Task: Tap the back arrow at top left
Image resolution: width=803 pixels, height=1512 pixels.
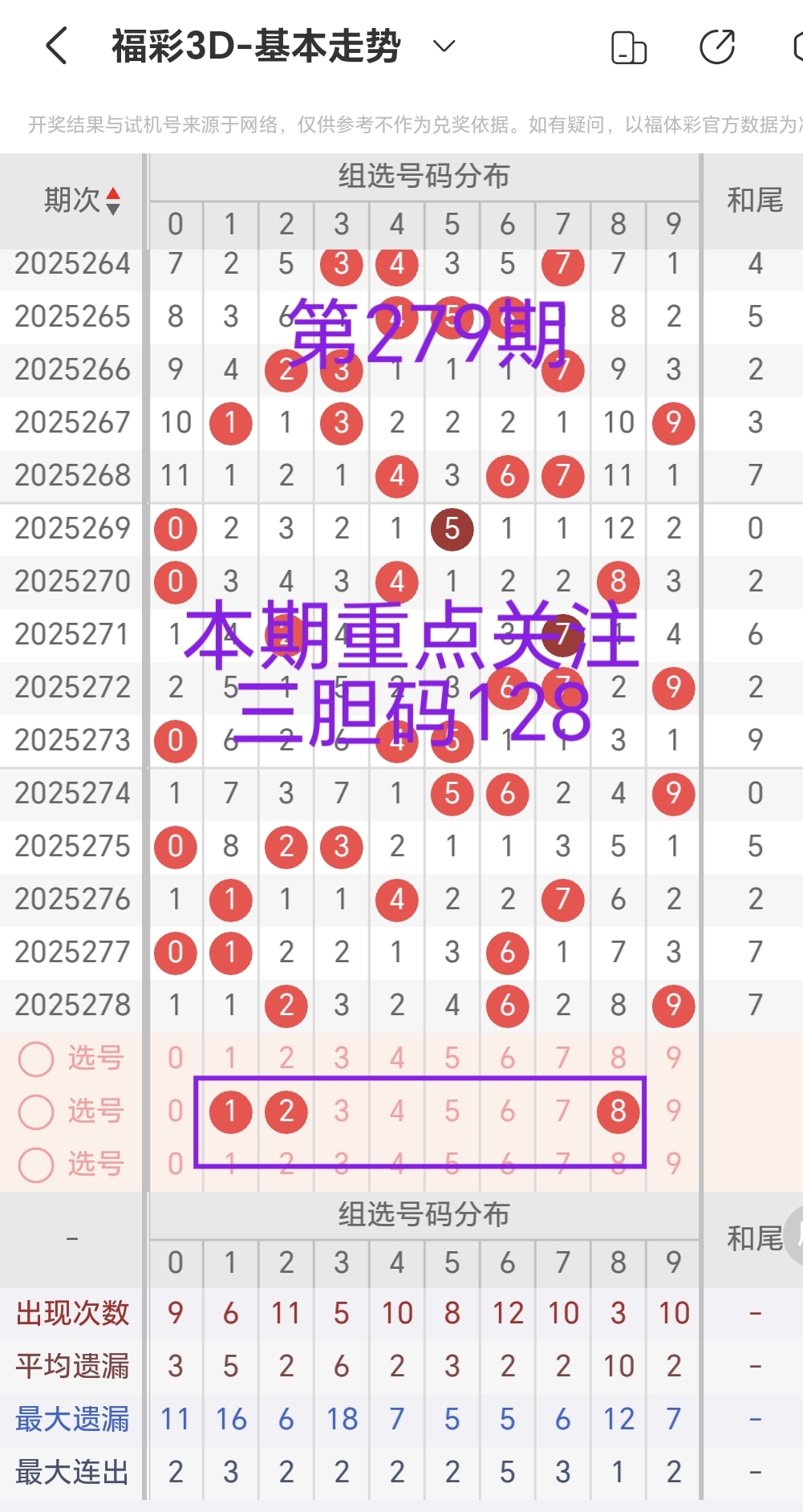Action: pyautogui.click(x=55, y=46)
